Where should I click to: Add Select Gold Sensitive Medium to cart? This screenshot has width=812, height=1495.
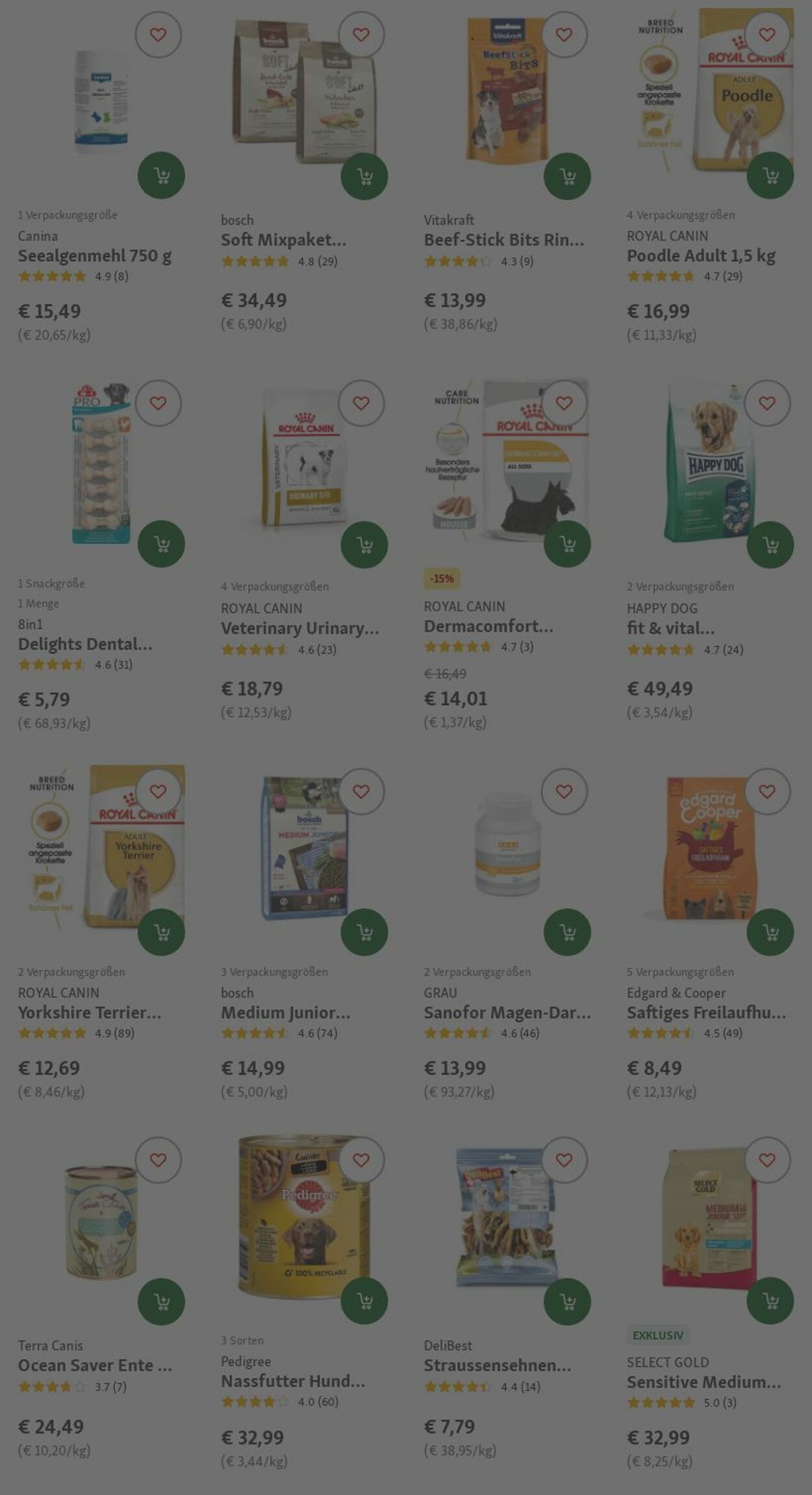tap(770, 1301)
